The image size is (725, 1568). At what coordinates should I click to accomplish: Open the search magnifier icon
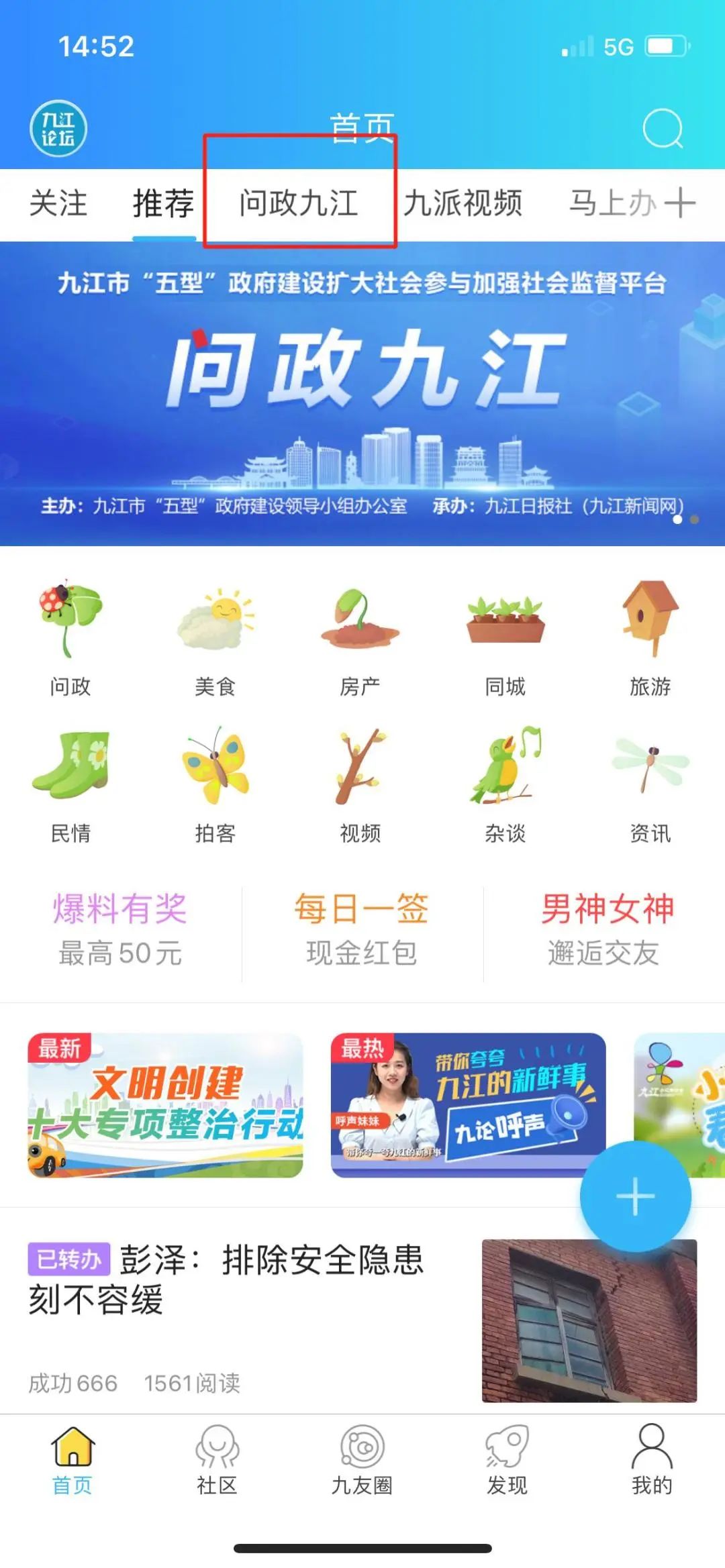[662, 128]
